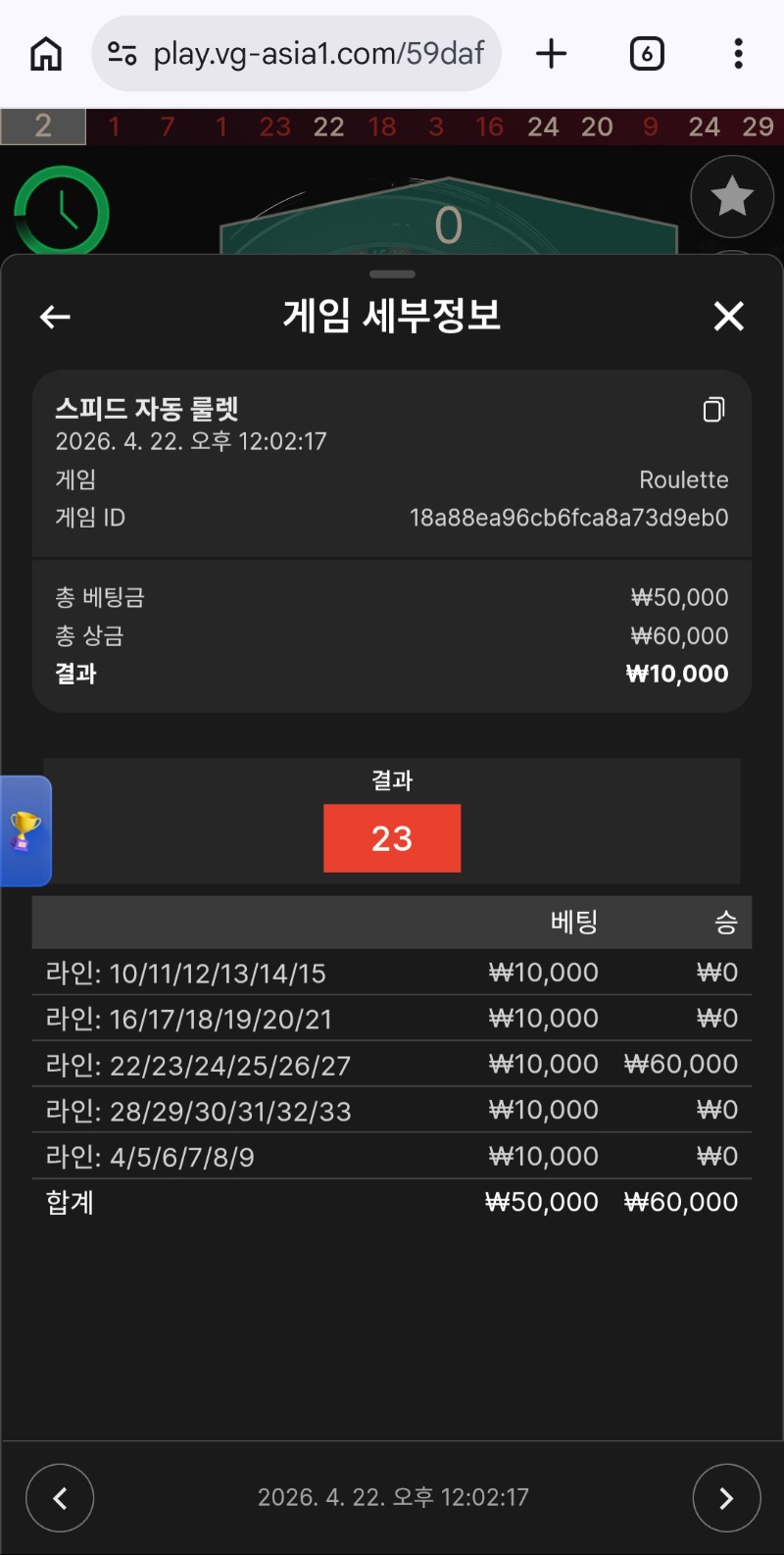Open the browser overflow menu
This screenshot has height=1555, width=784.
(738, 54)
